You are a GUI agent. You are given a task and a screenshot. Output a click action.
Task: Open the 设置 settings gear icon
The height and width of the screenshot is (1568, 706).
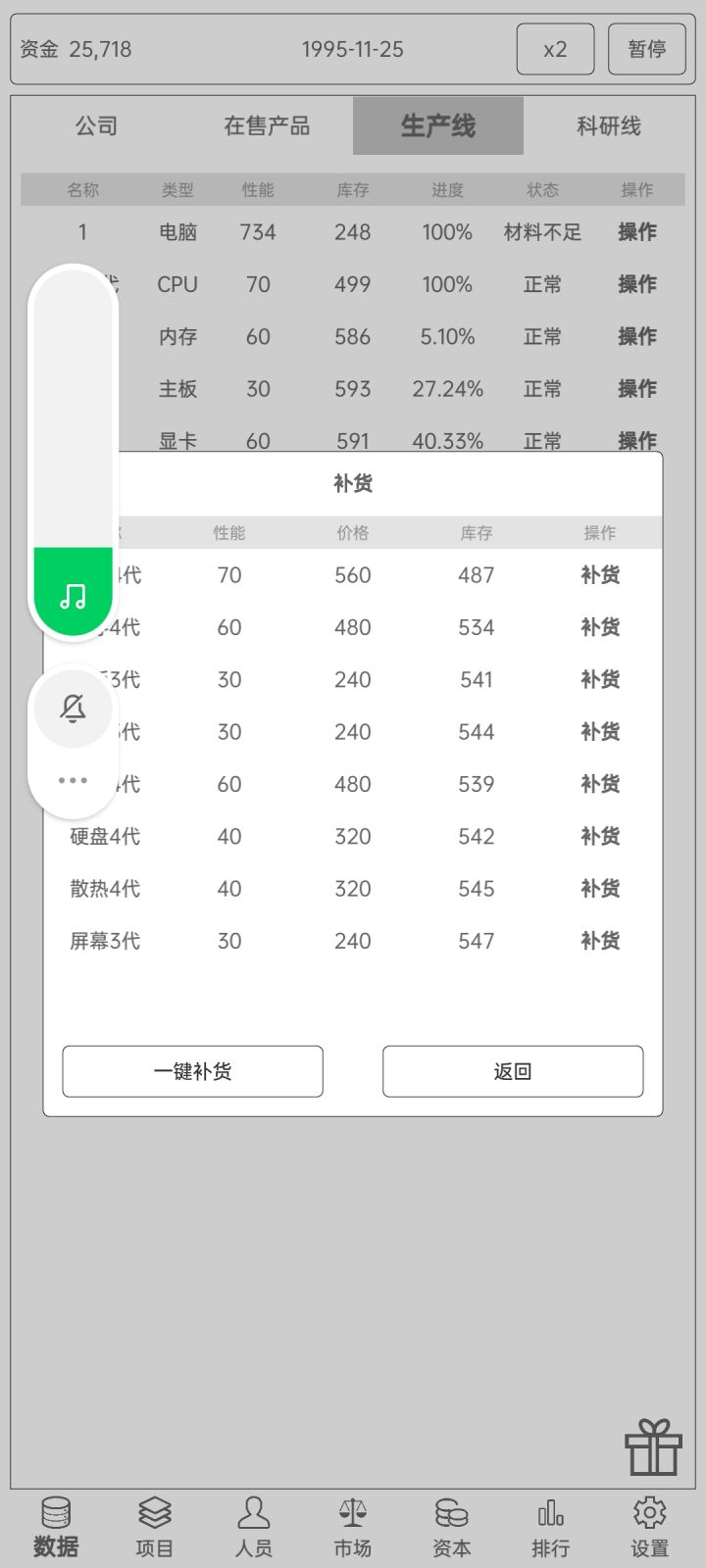pos(647,1514)
